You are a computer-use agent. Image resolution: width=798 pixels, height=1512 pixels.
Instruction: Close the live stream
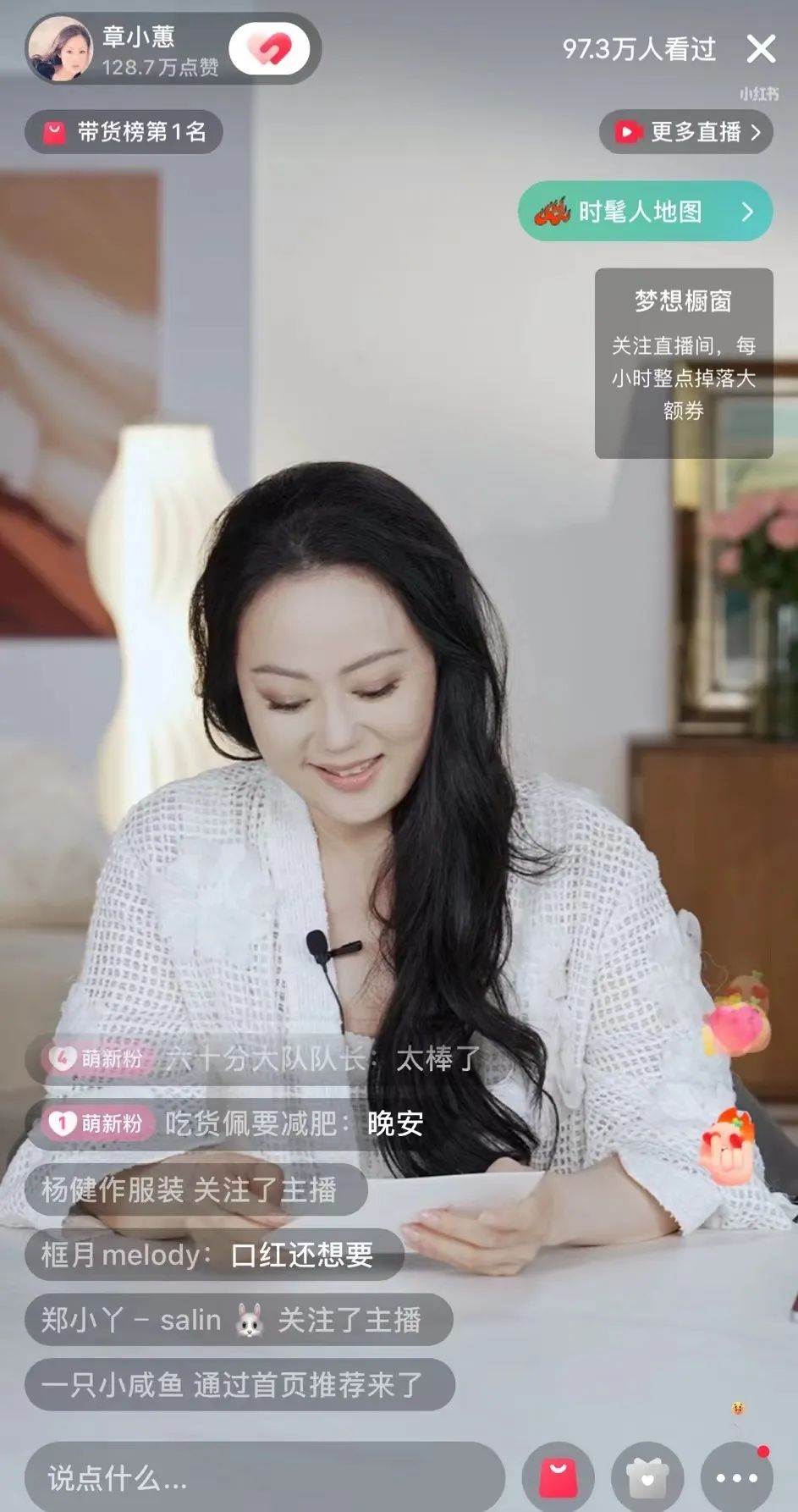pyautogui.click(x=761, y=49)
